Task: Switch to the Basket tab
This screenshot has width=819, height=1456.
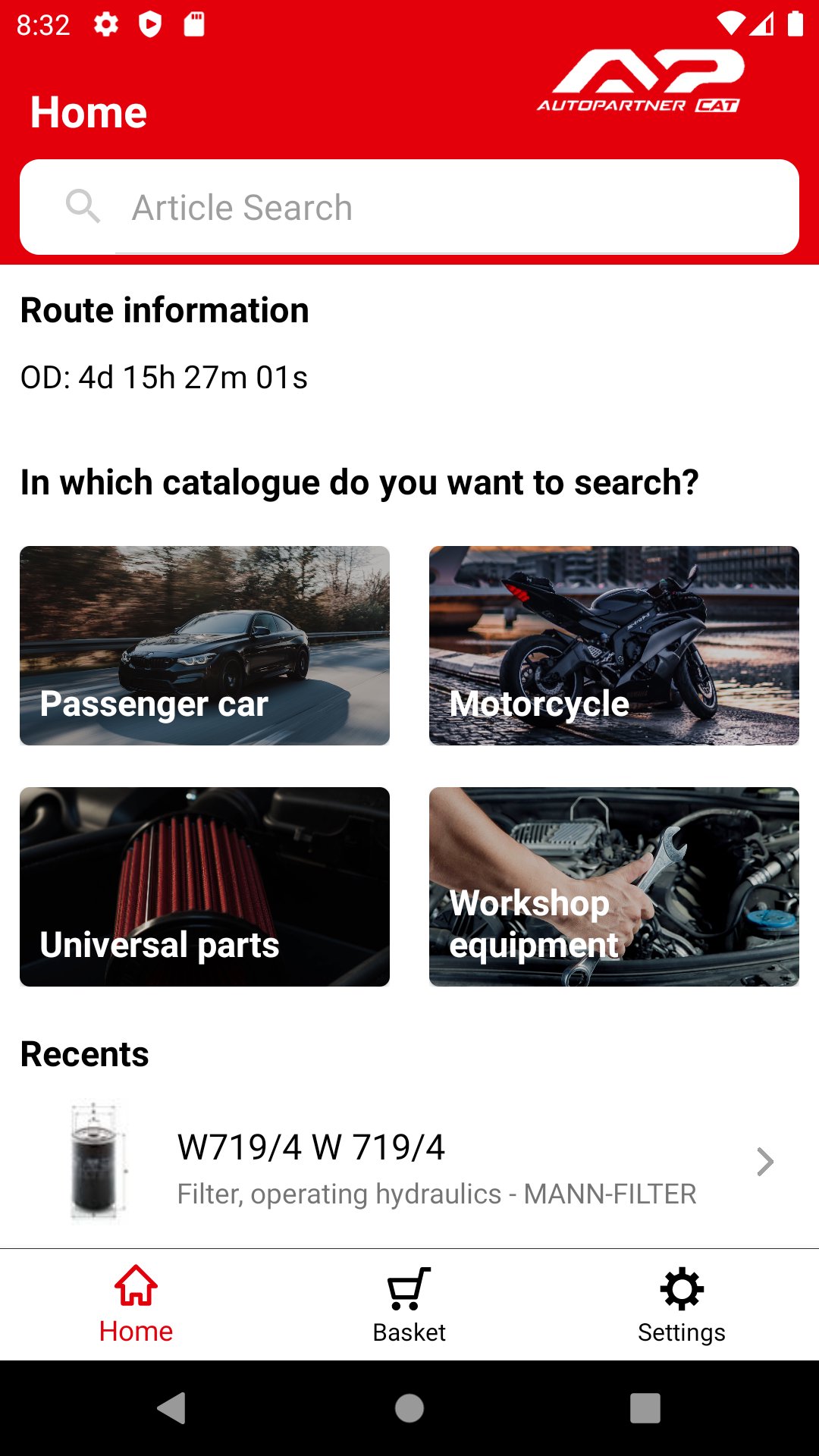Action: click(409, 1305)
